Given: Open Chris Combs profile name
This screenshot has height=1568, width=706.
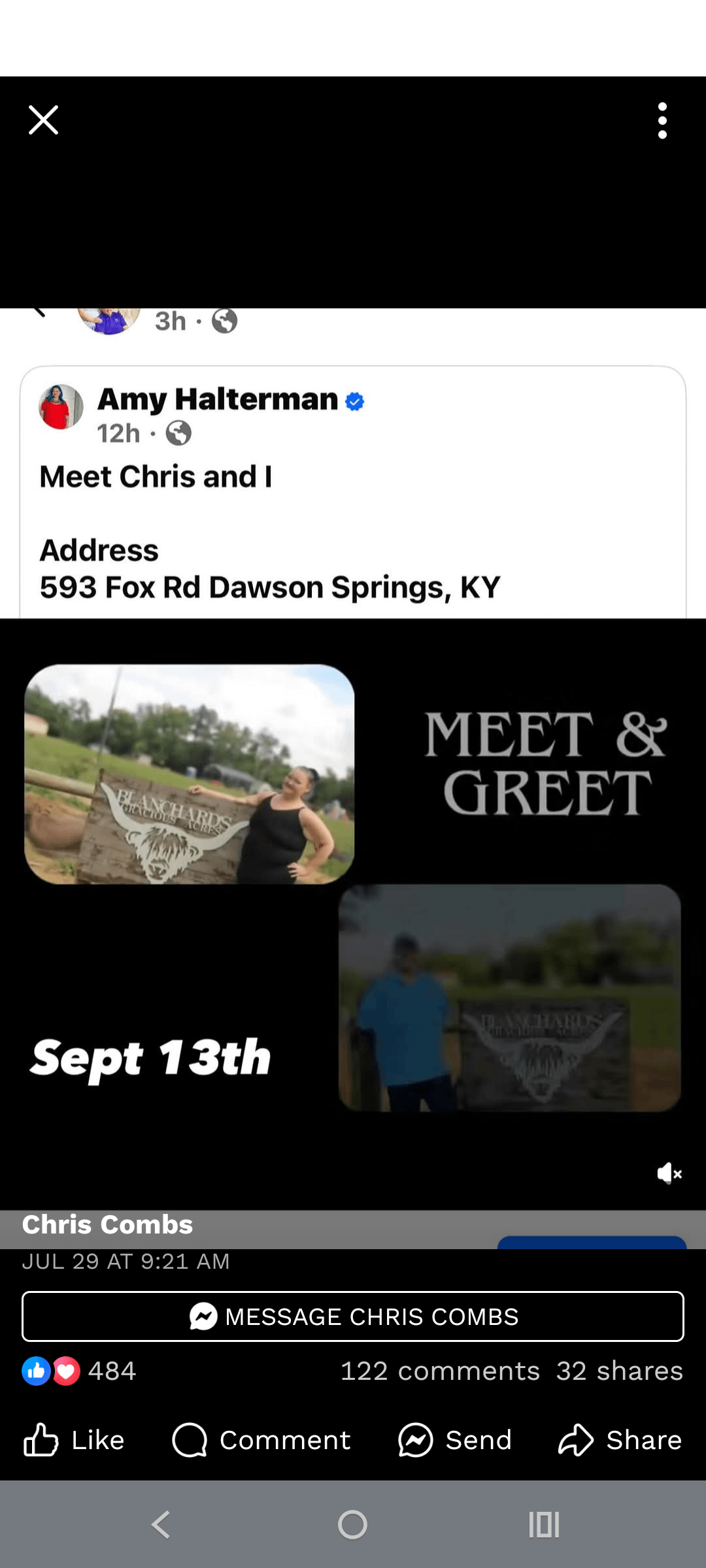Looking at the screenshot, I should tap(107, 1224).
